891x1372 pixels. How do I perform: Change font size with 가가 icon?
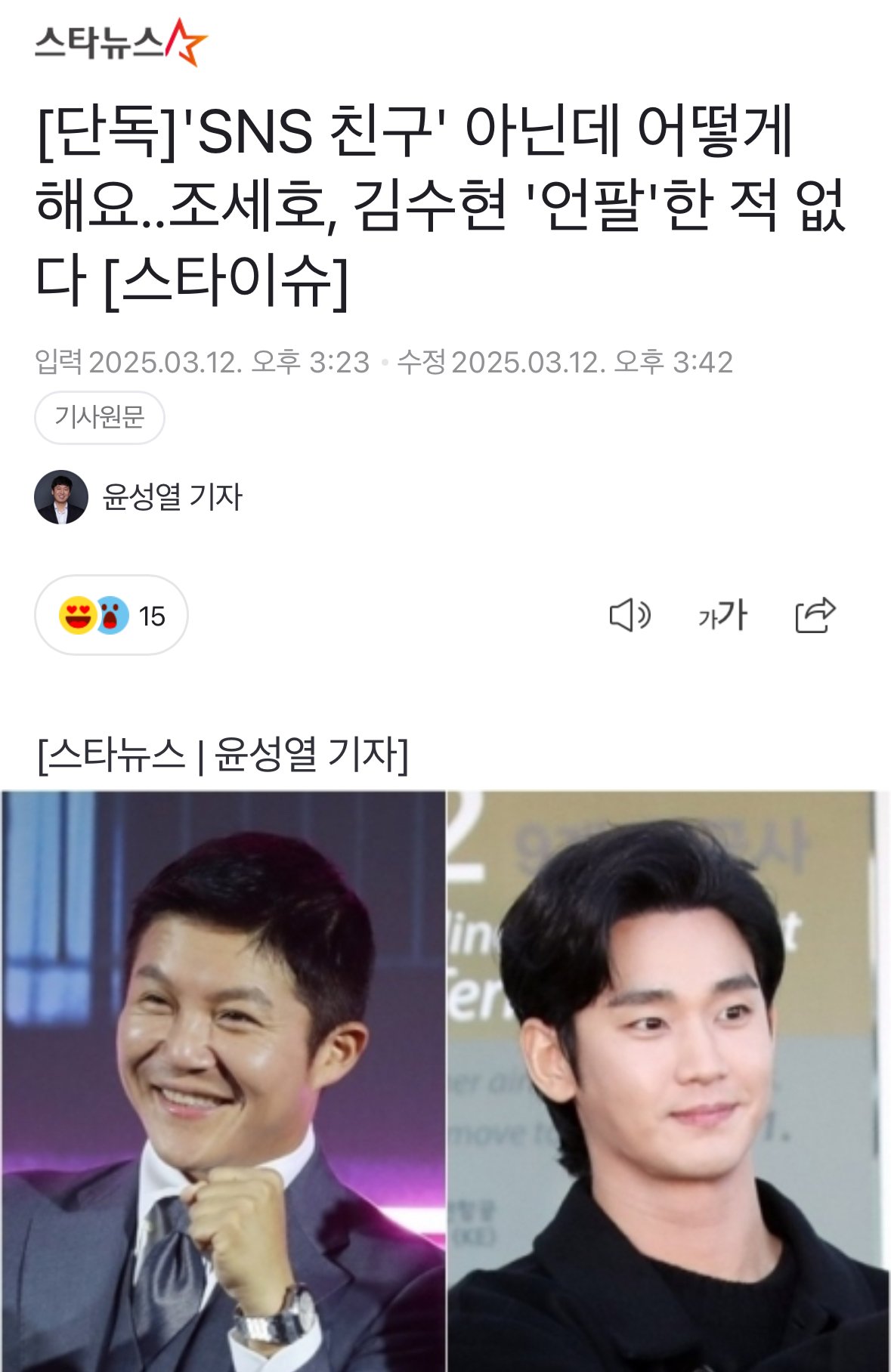pyautogui.click(x=722, y=615)
